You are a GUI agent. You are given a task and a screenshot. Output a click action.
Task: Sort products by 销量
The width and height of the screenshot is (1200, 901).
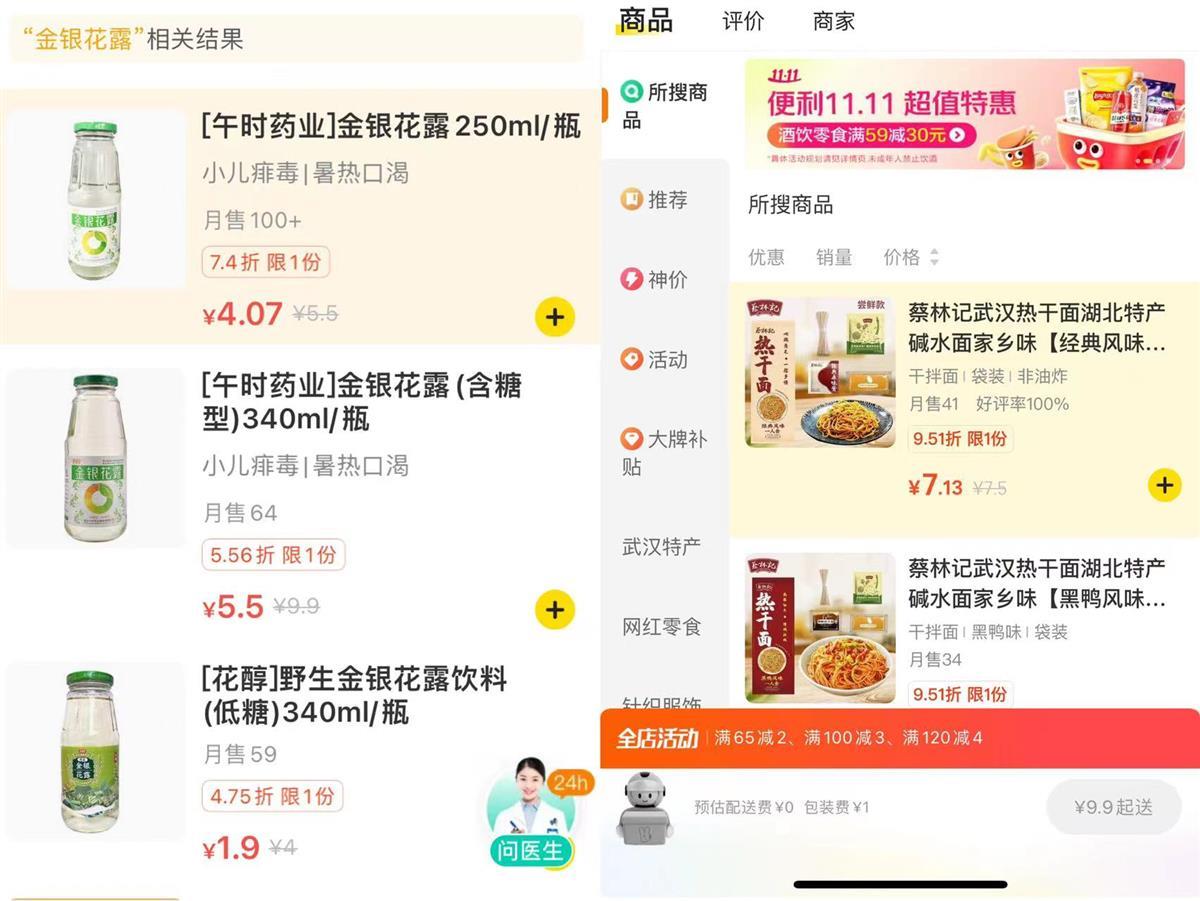pos(833,257)
